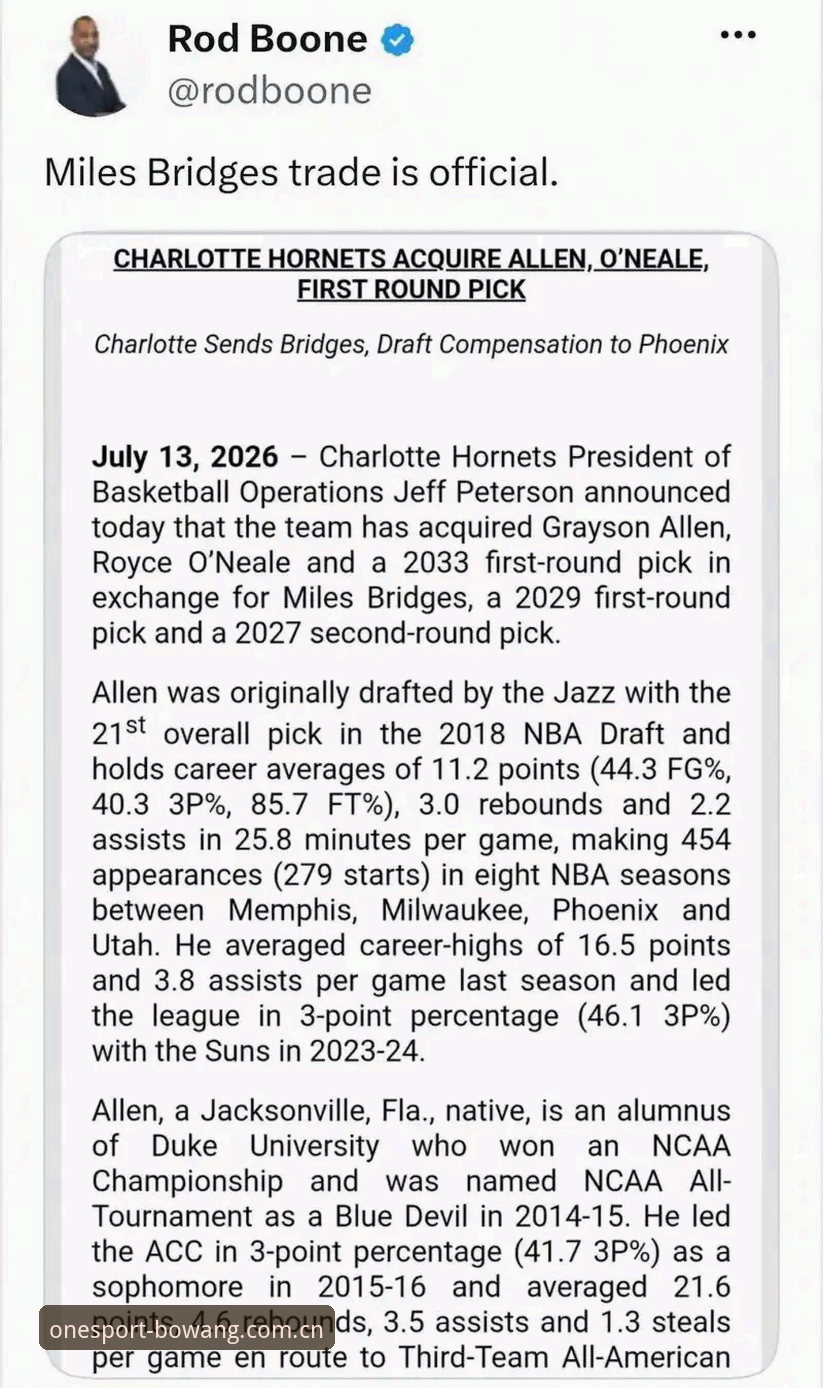Open the @rodboone handle link

(269, 91)
